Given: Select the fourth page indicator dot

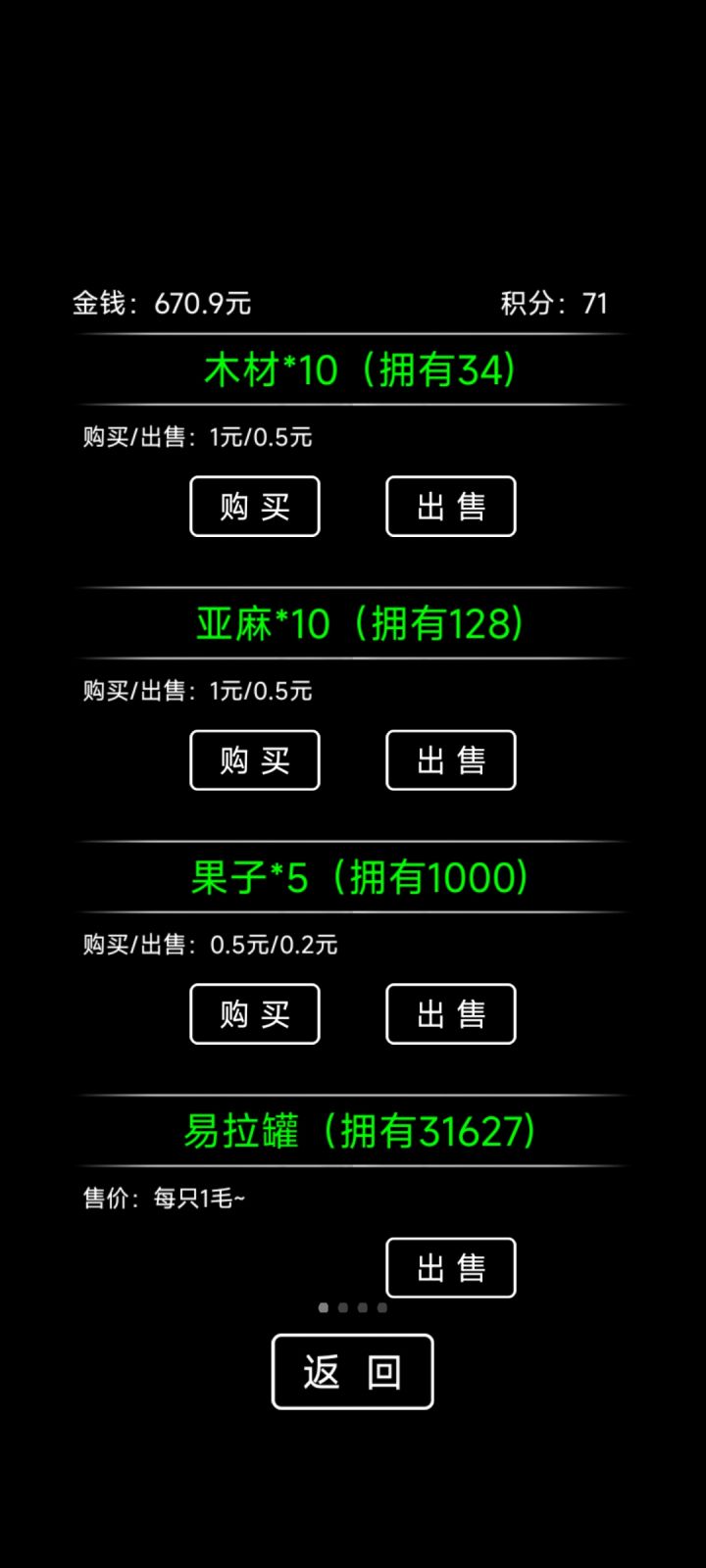Looking at the screenshot, I should tap(380, 1307).
